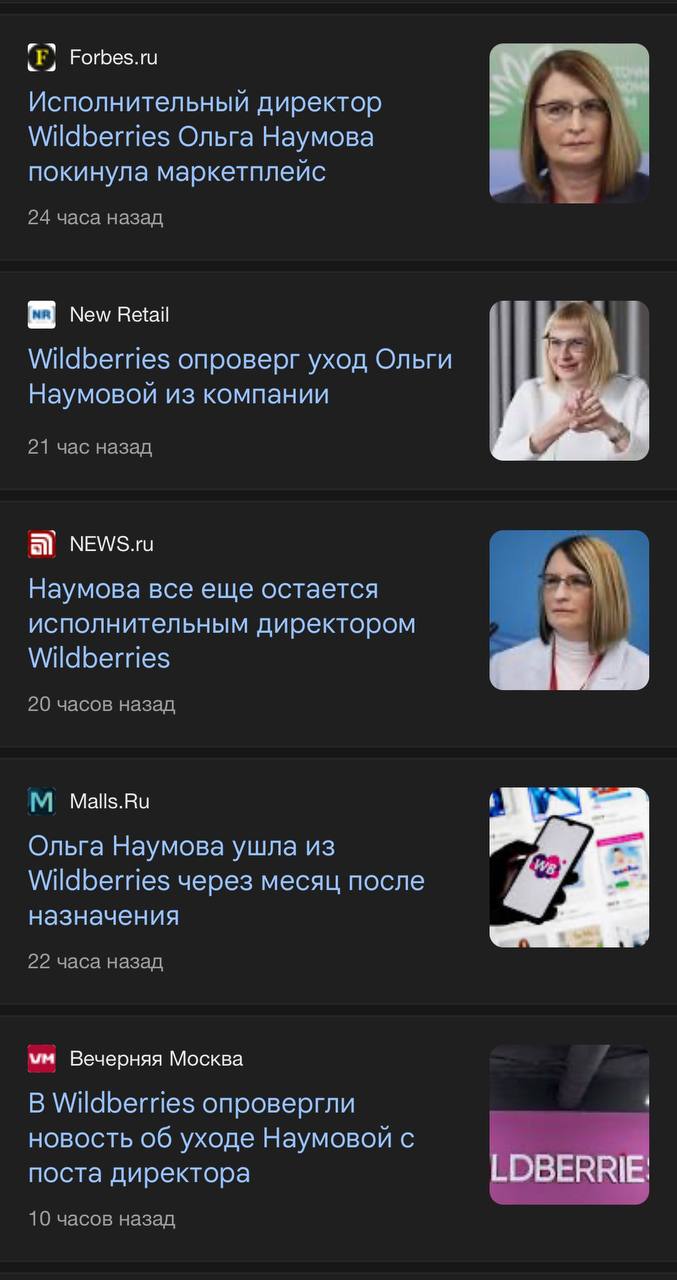Open the New Retail article on Wildberries
The height and width of the screenshot is (1280, 677).
(x=240, y=376)
